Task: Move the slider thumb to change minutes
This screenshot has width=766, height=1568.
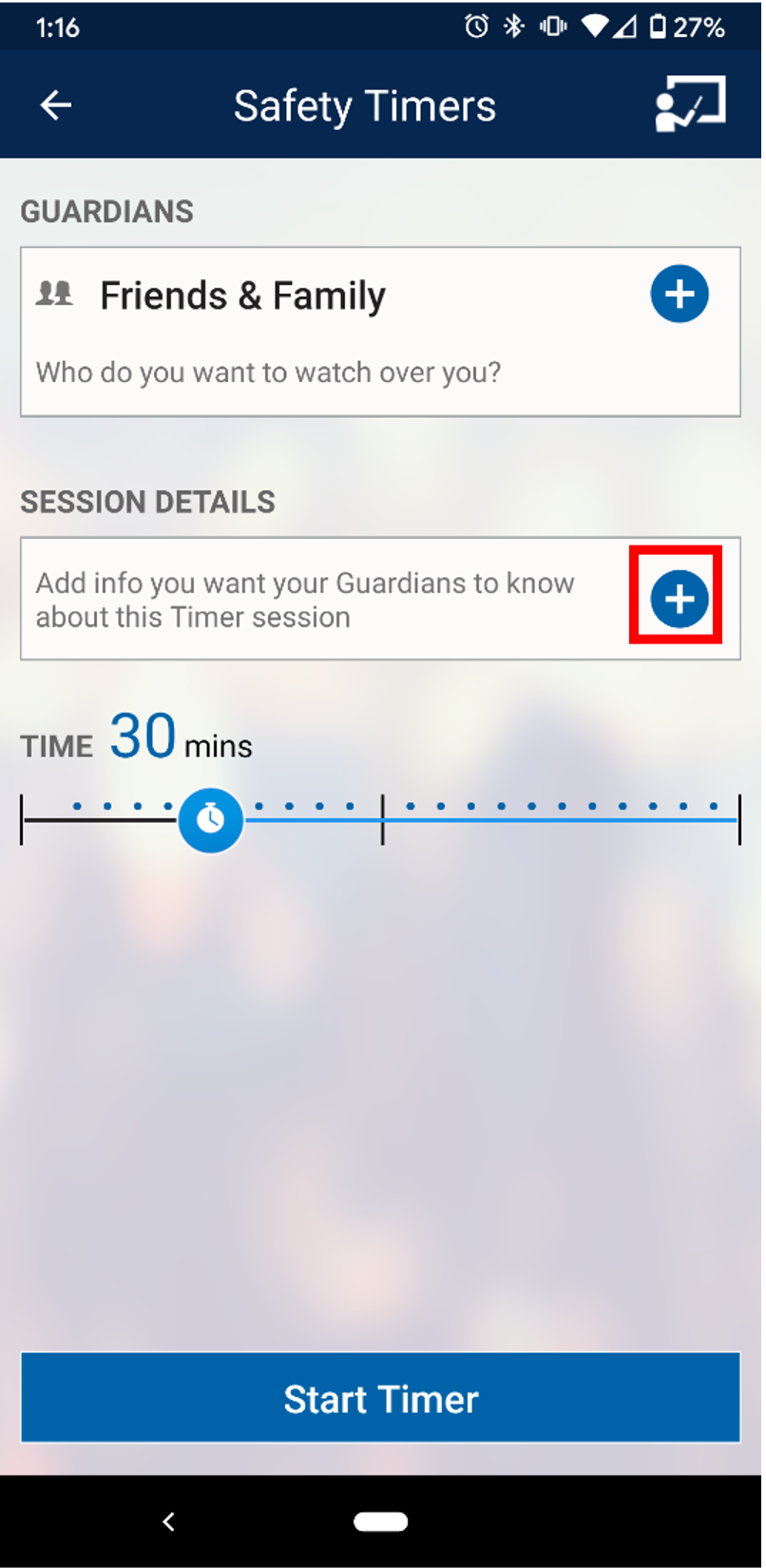Action: pyautogui.click(x=210, y=819)
